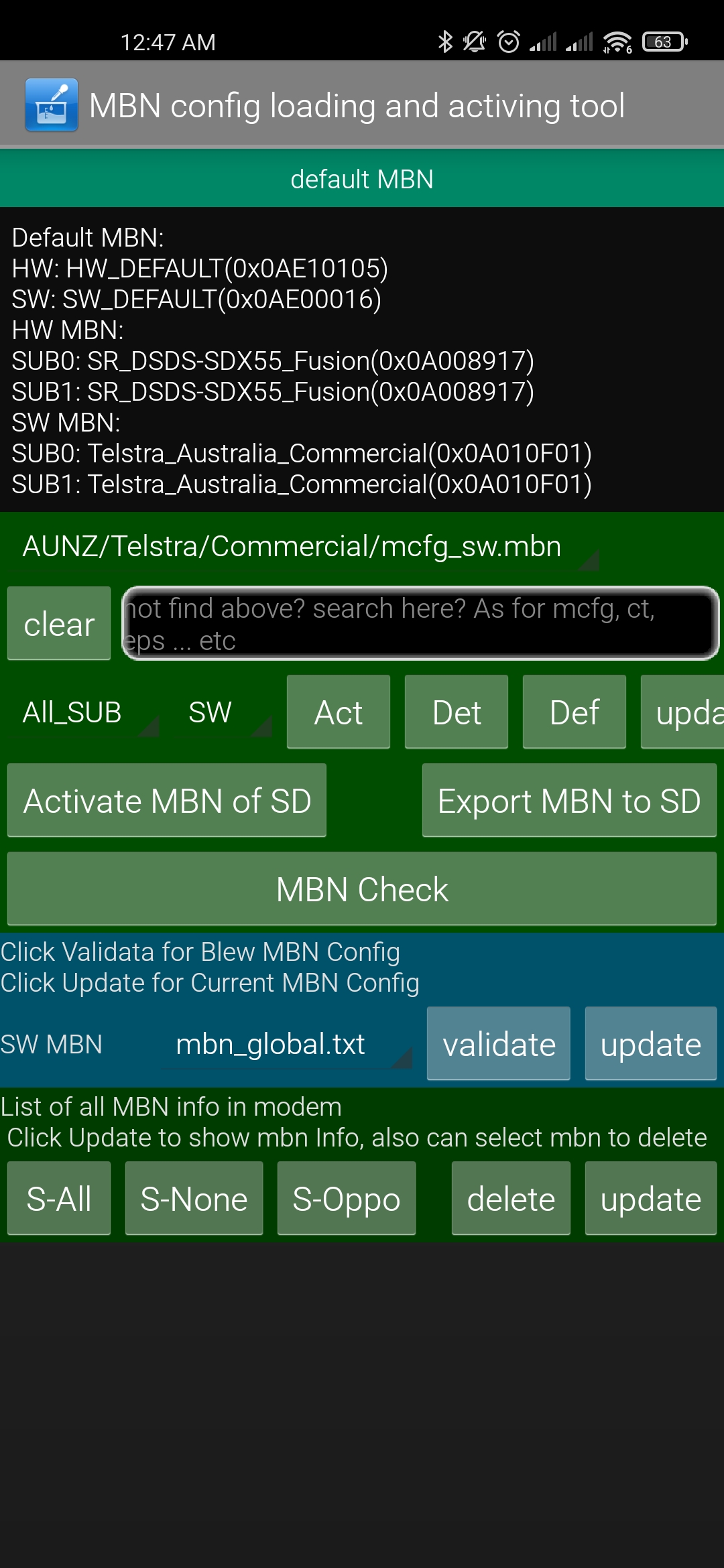The width and height of the screenshot is (724, 1568).
Task: Tap the default MBN button
Action: click(x=362, y=179)
